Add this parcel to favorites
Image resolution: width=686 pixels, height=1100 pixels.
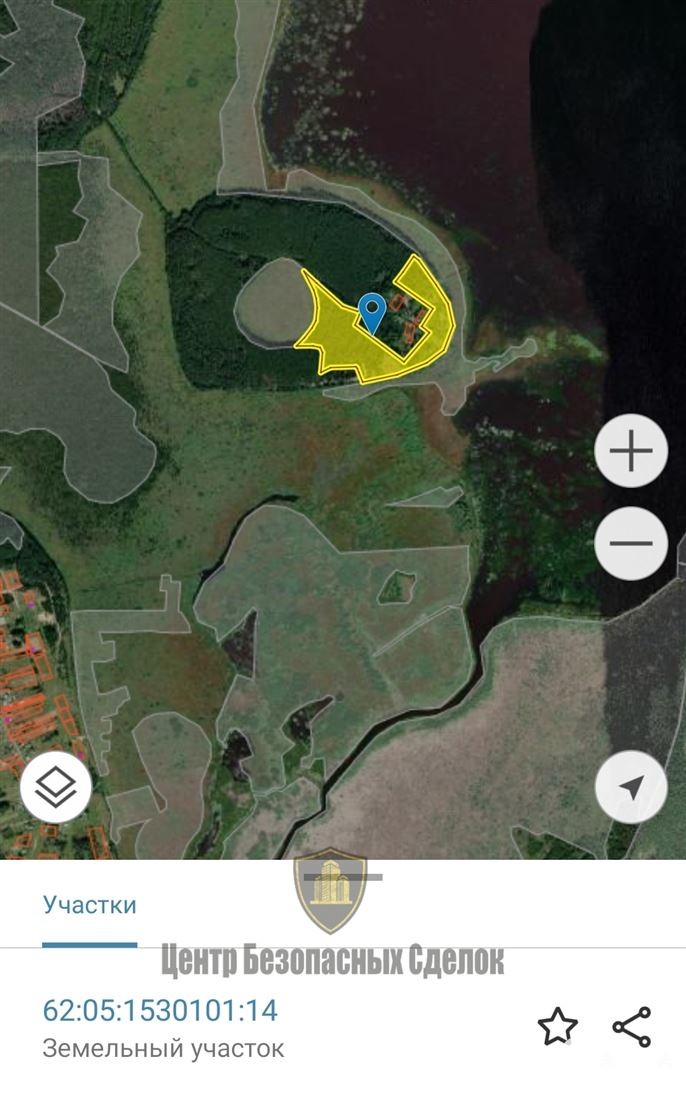coord(558,1026)
